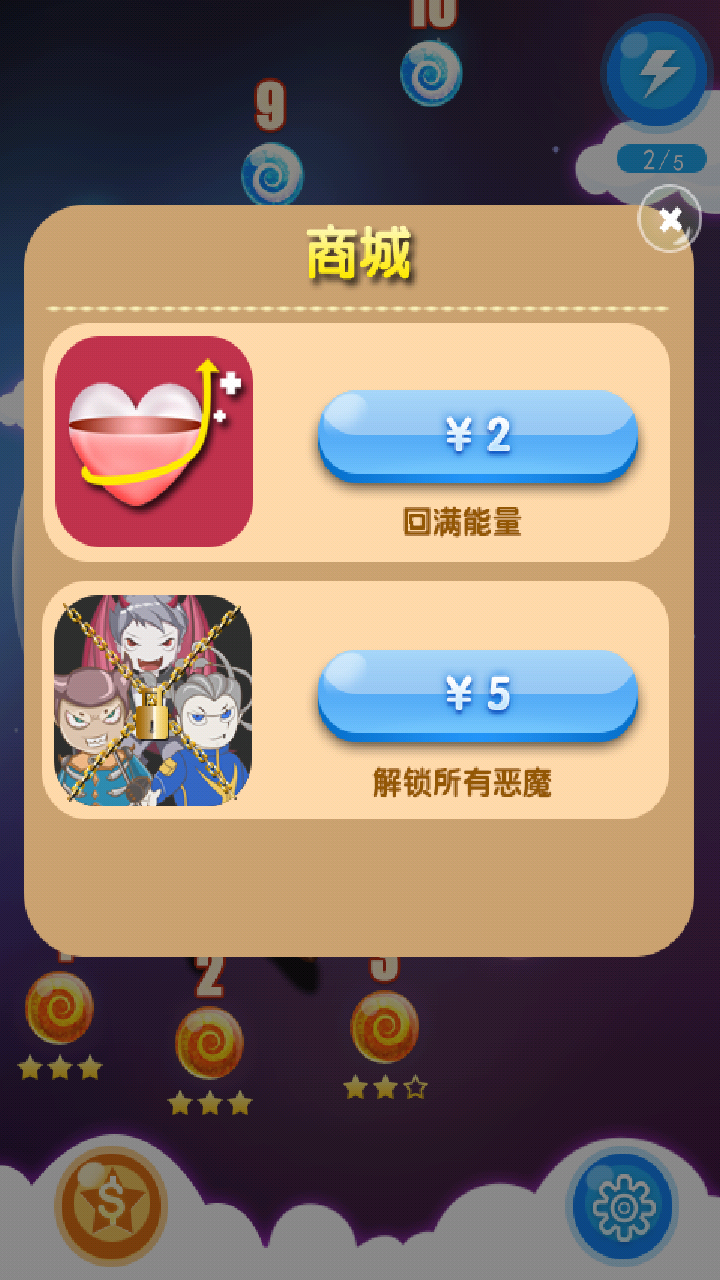Close the 商城 shop dialog

tap(670, 219)
